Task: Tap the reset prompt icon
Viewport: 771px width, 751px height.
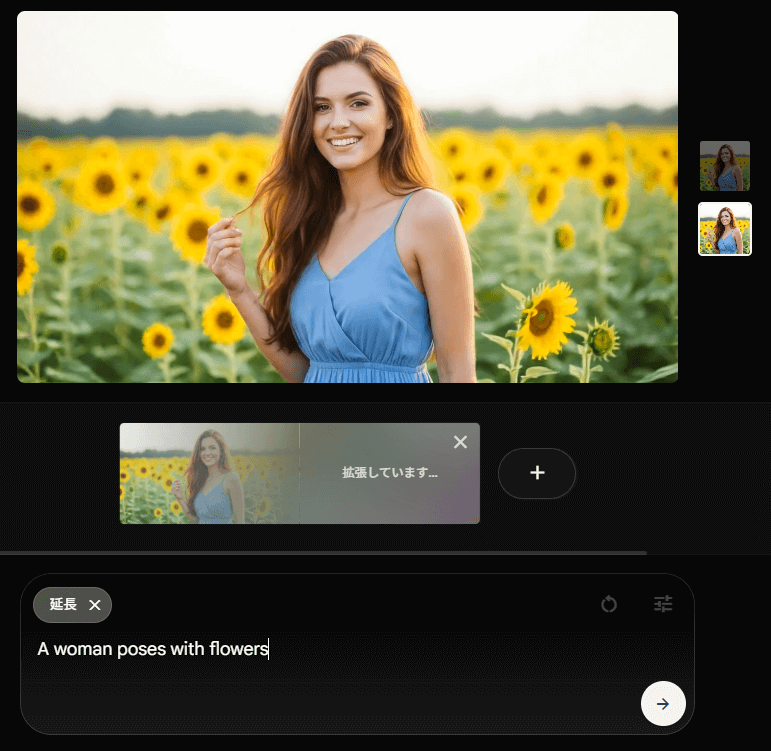Action: (609, 604)
